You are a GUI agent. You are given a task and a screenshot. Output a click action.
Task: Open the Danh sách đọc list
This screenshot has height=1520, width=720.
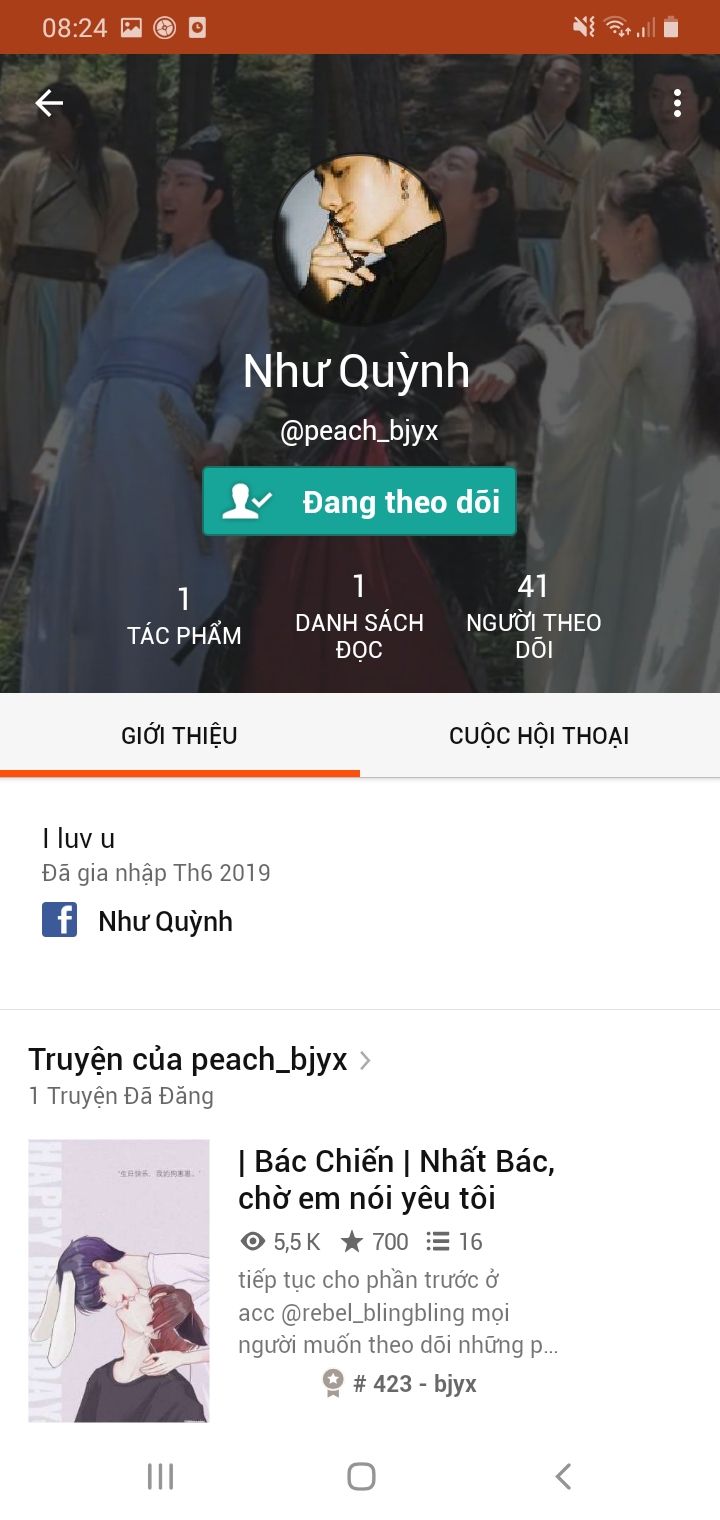point(359,616)
